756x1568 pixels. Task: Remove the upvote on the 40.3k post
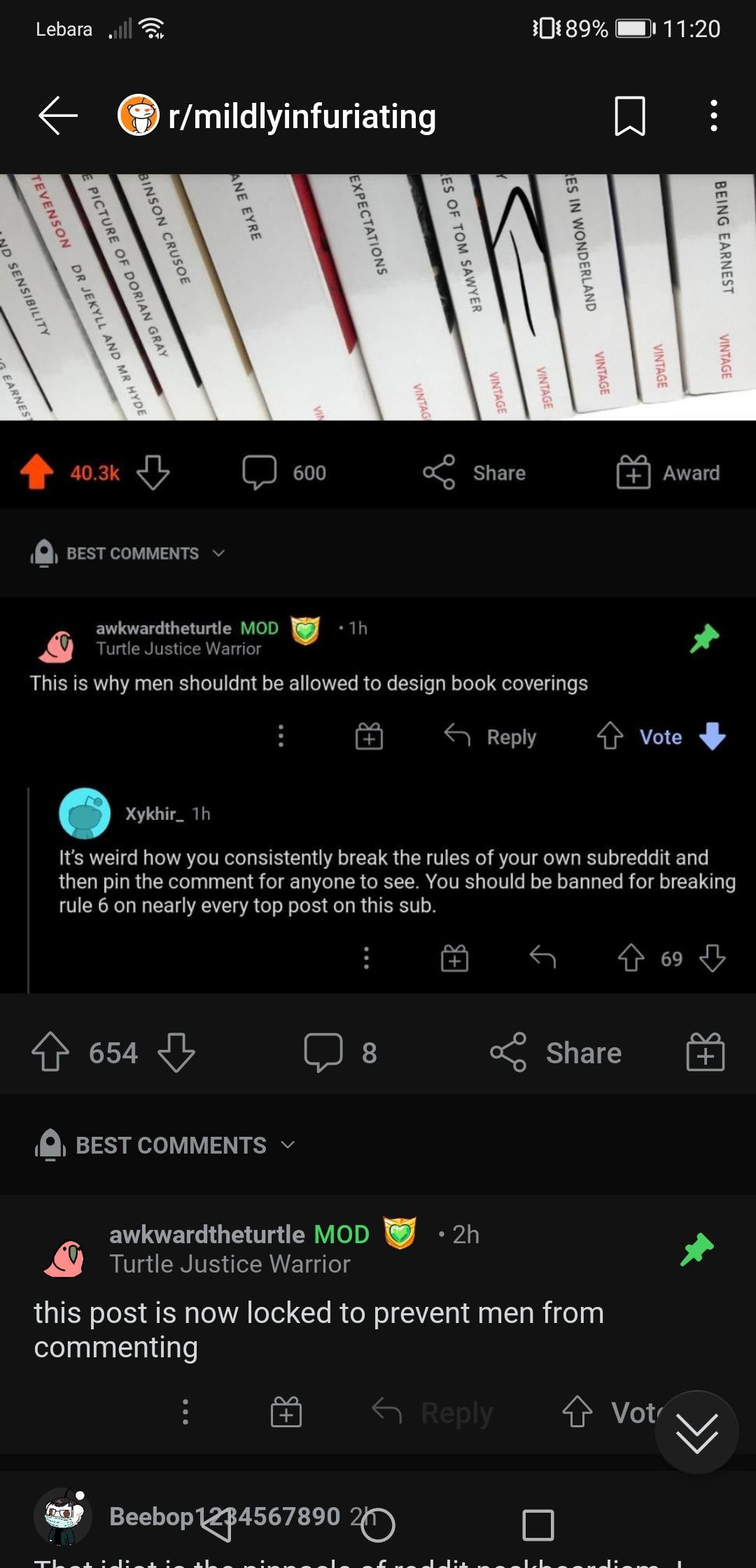click(37, 472)
